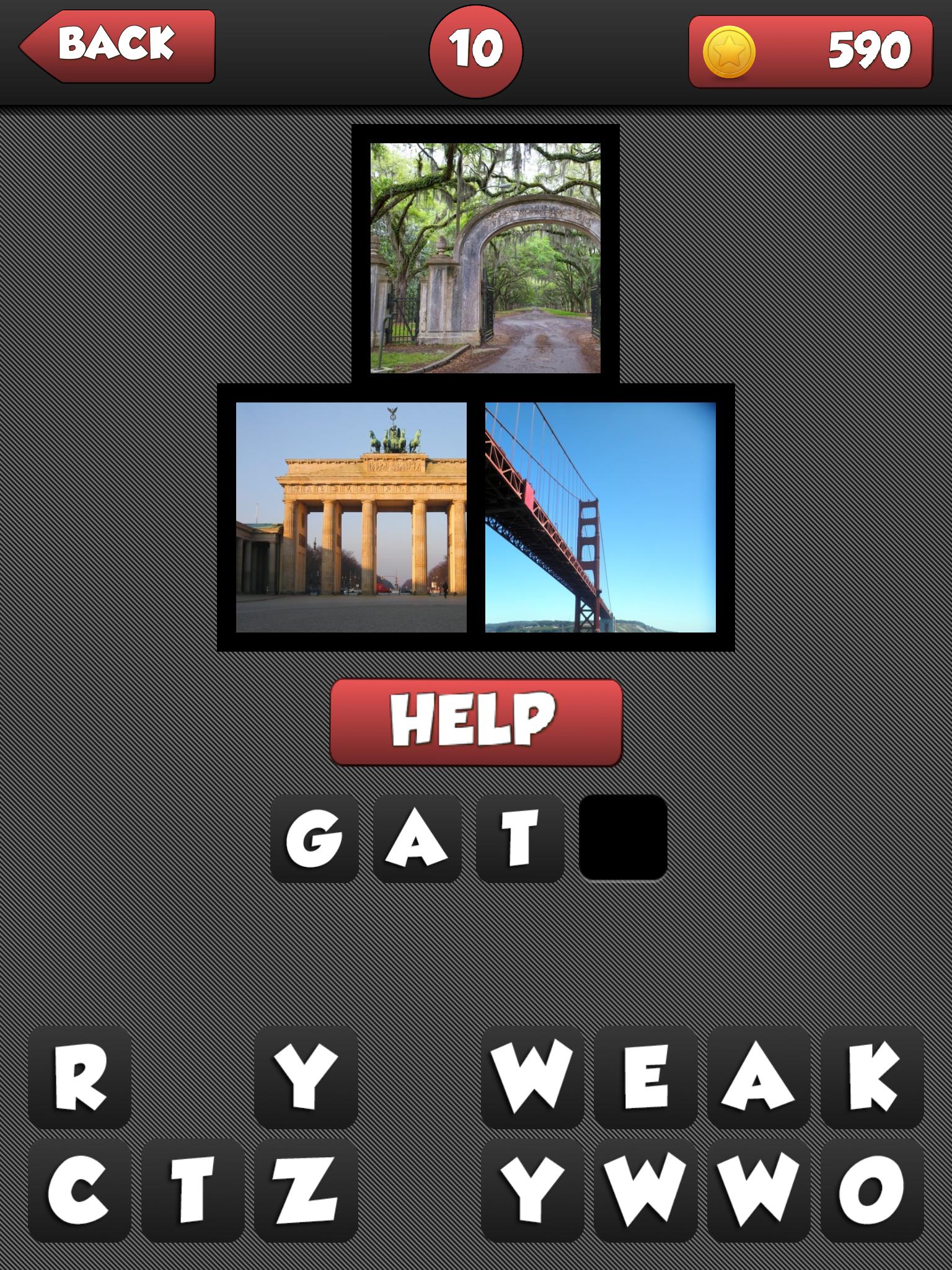Viewport: 952px width, 1270px height.
Task: Go back using the BACK button
Action: [x=118, y=46]
